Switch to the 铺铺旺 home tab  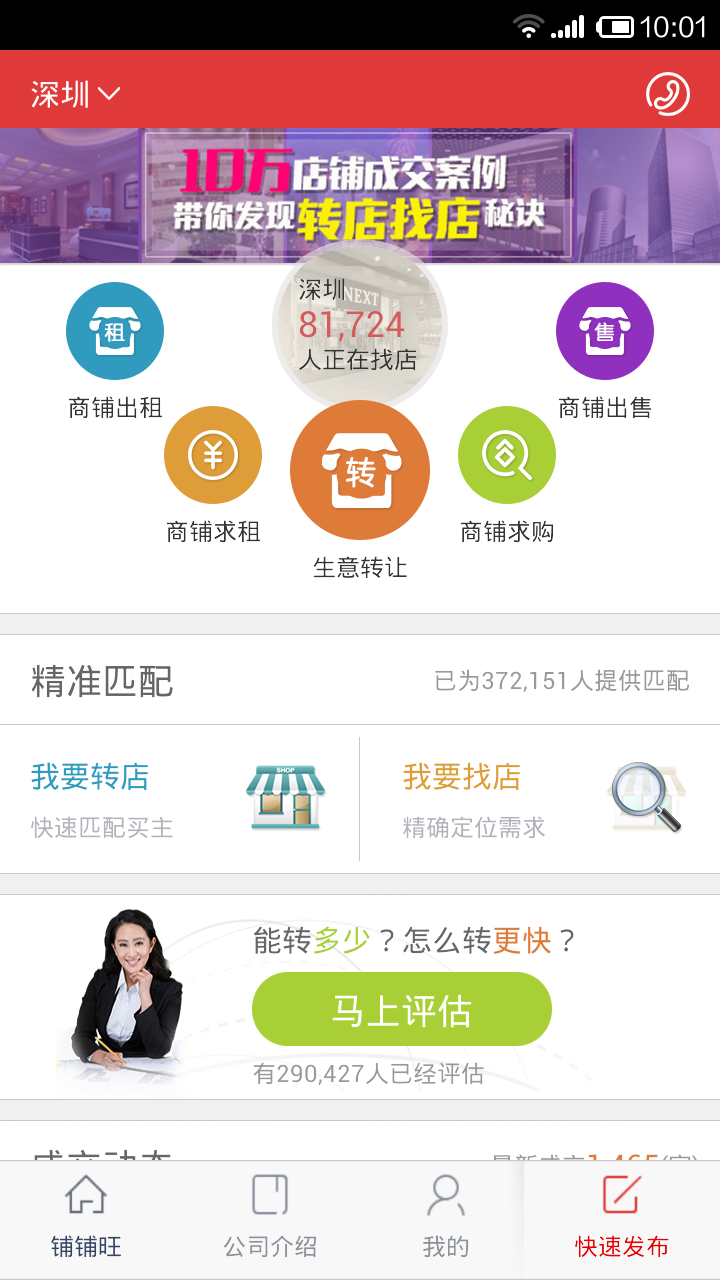tap(86, 1218)
